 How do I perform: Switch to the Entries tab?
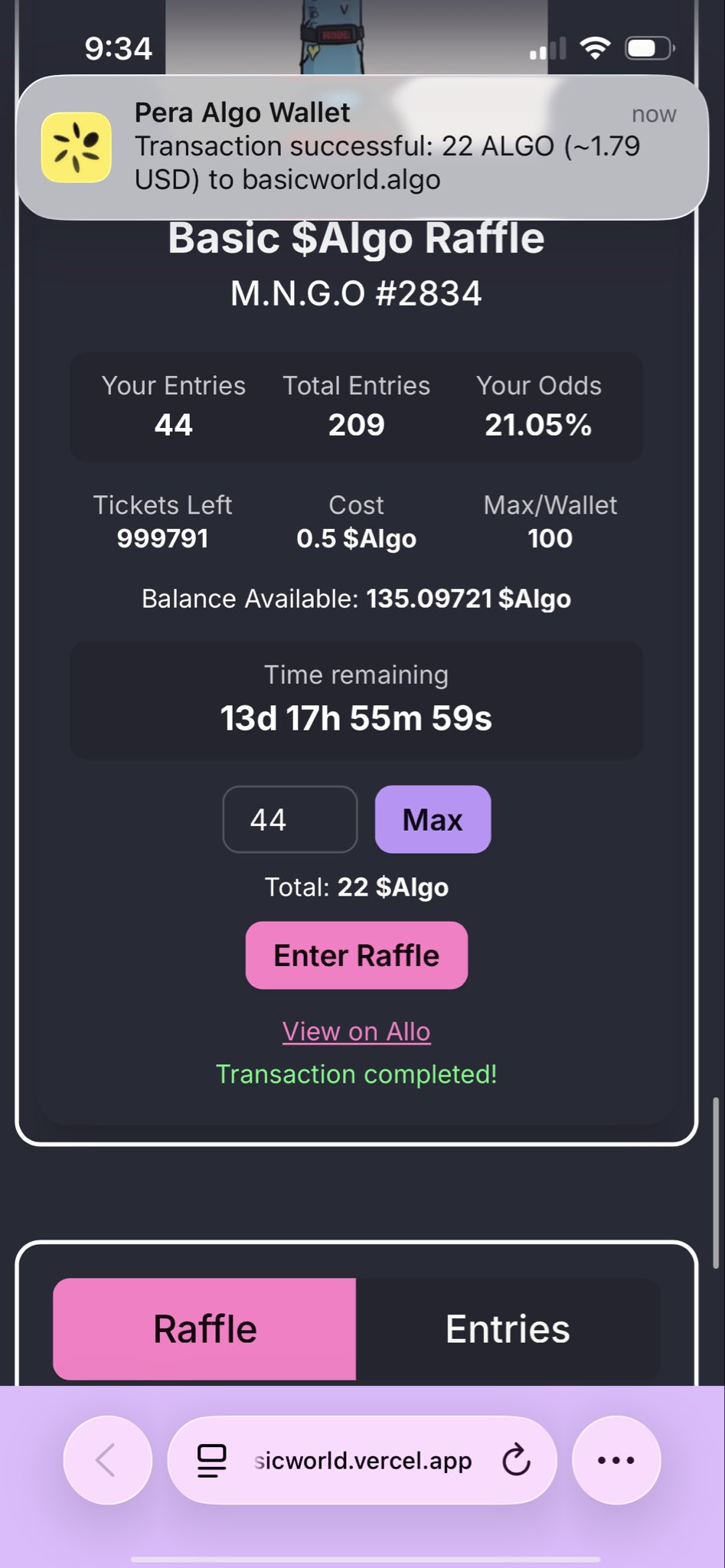507,1328
